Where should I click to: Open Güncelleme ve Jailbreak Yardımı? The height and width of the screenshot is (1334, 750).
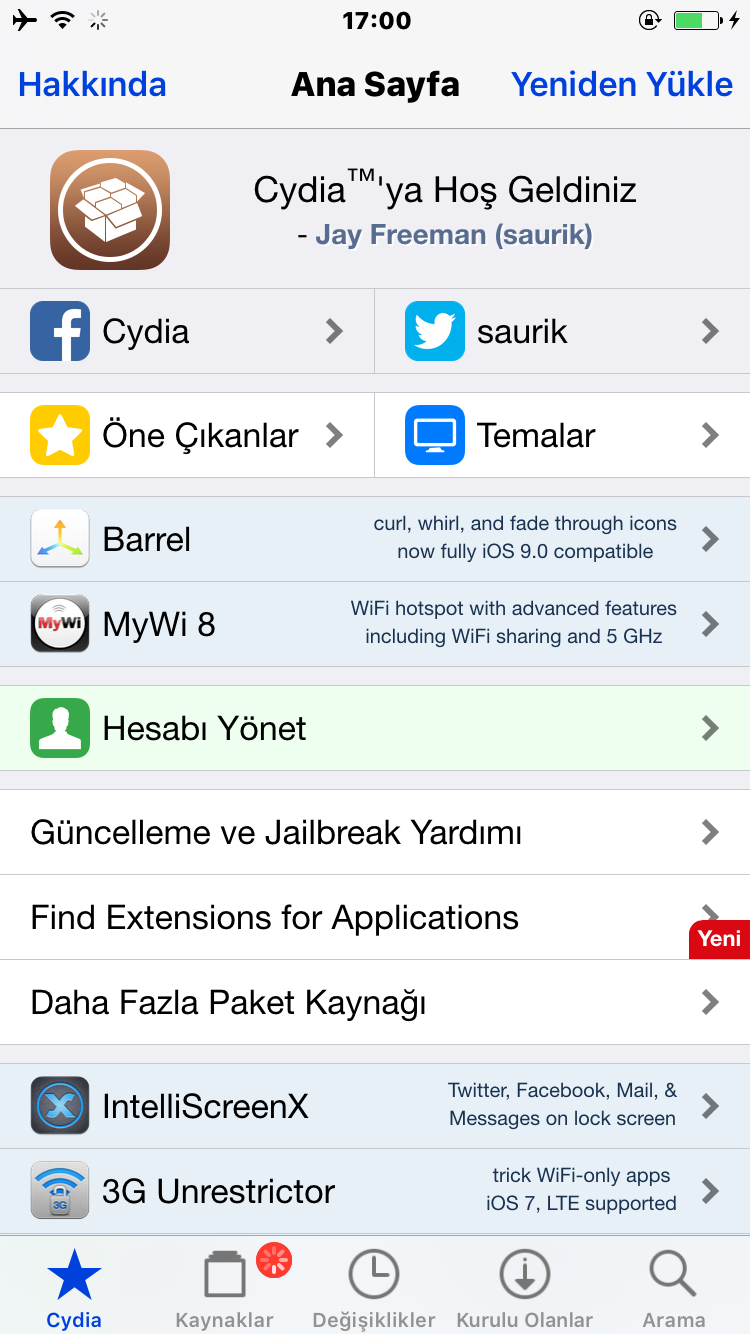375,832
